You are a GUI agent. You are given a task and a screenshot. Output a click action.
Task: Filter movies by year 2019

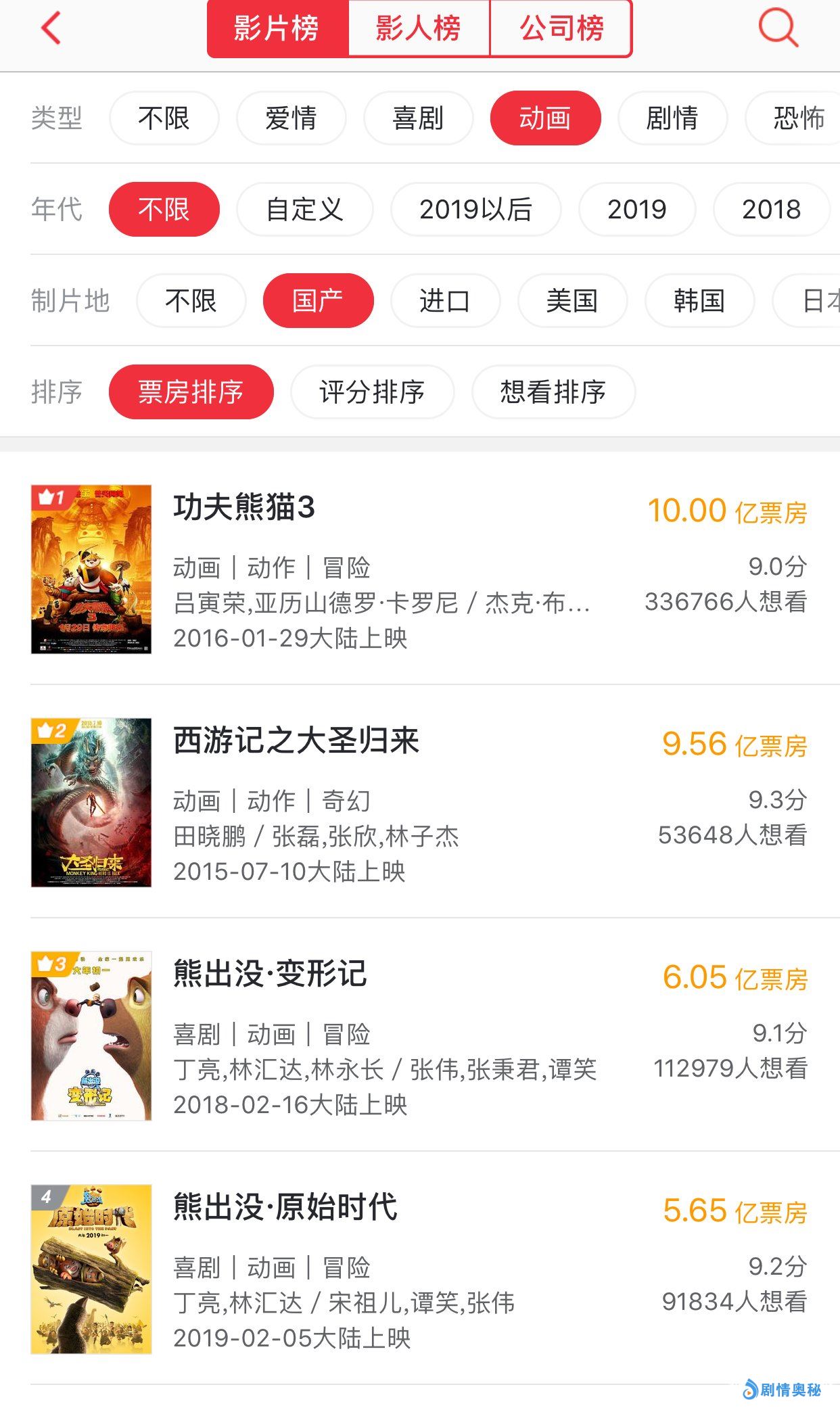[636, 210]
